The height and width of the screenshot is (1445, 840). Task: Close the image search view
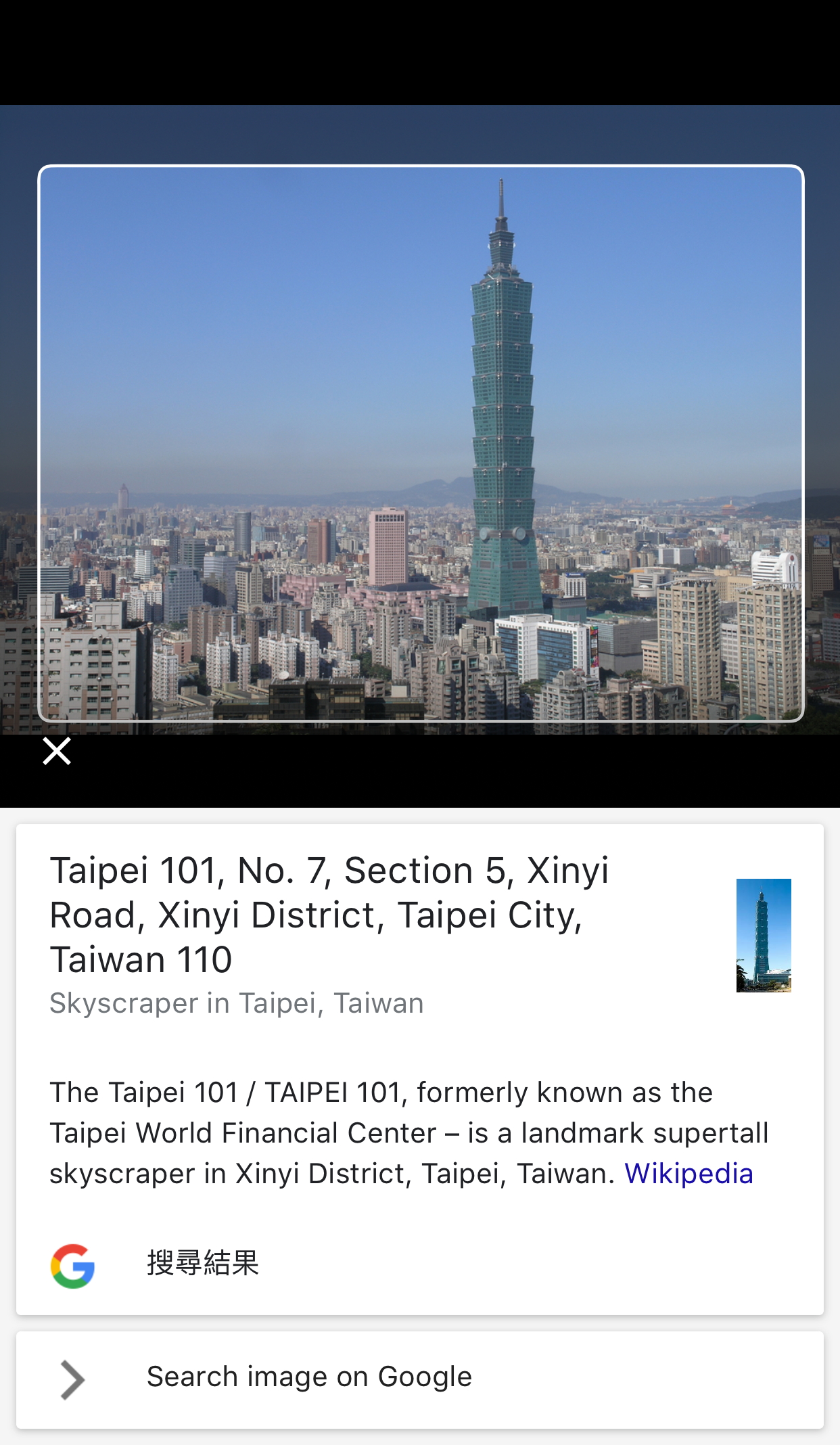point(57,751)
